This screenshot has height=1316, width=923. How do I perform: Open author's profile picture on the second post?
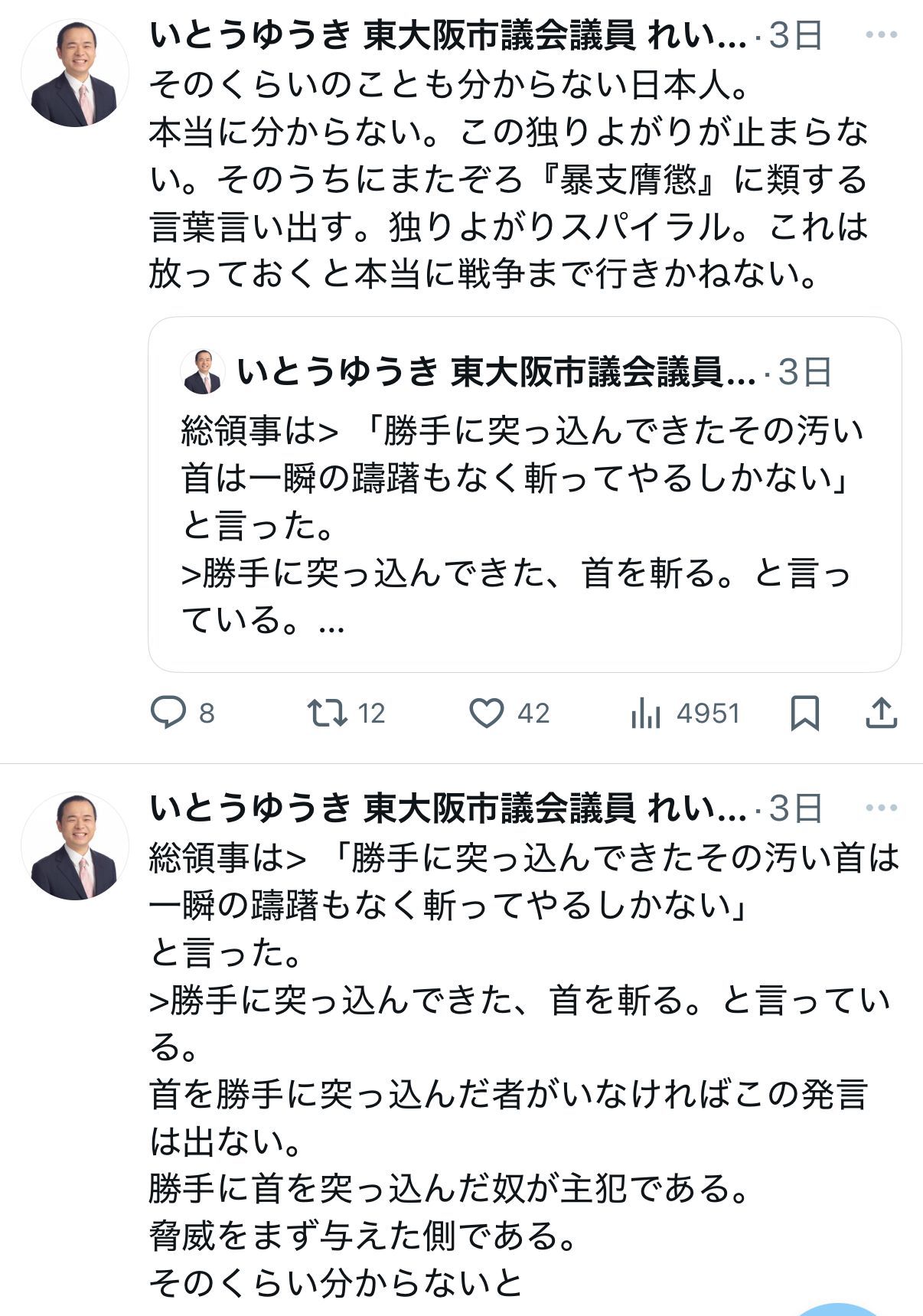[x=75, y=847]
